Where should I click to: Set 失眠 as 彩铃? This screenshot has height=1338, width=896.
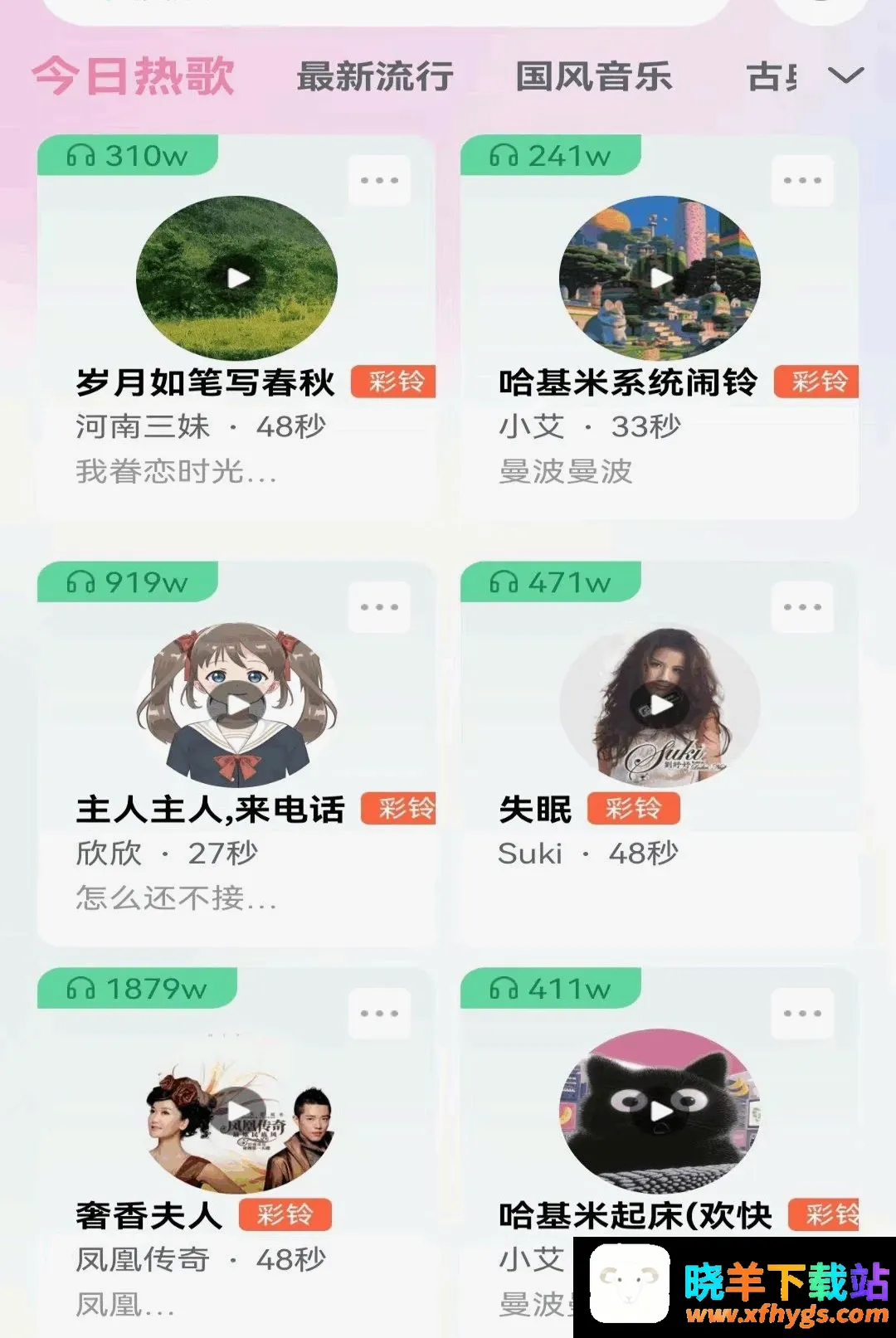point(634,808)
